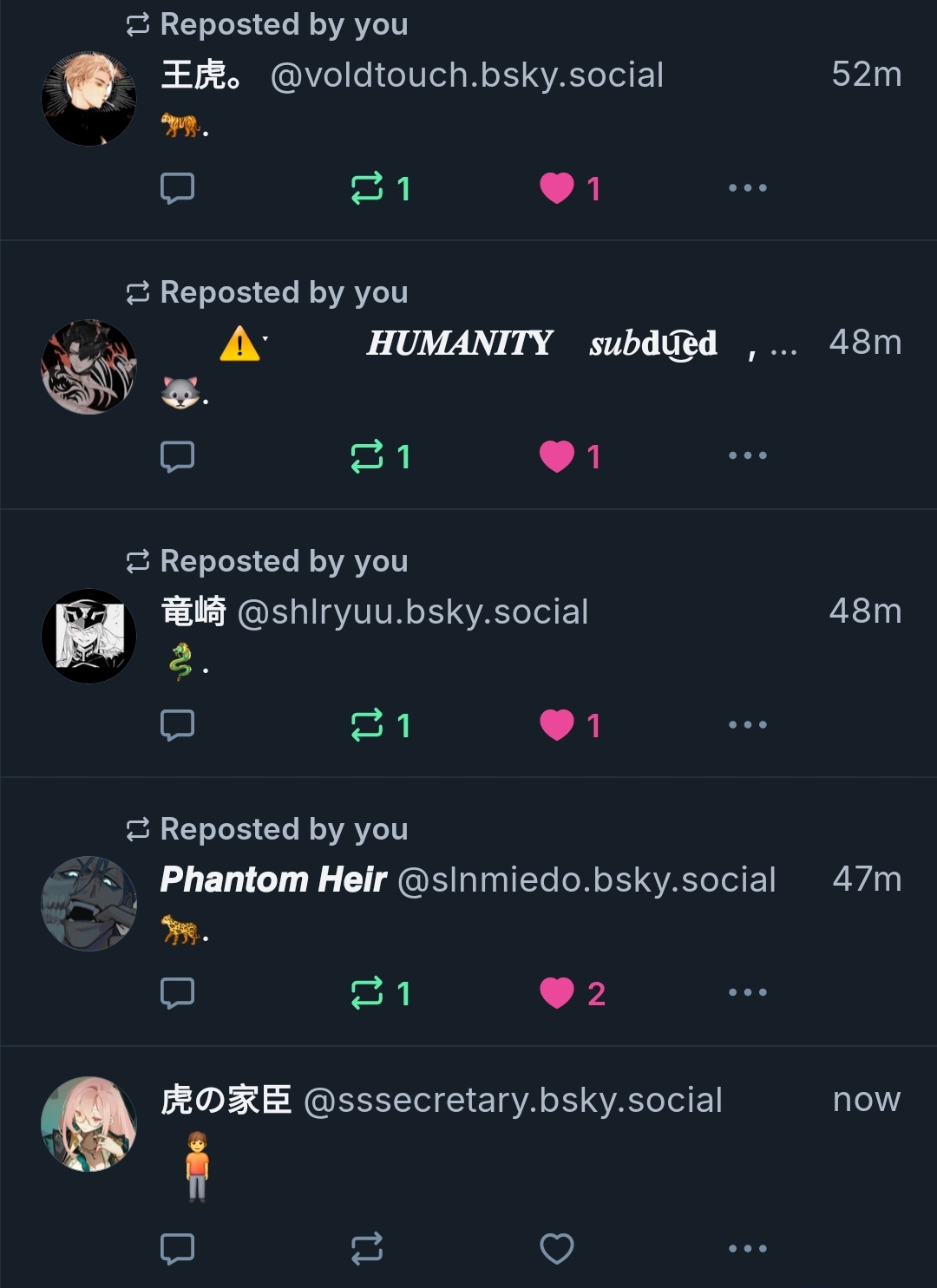Open voldtouch's profile avatar

tap(88, 98)
